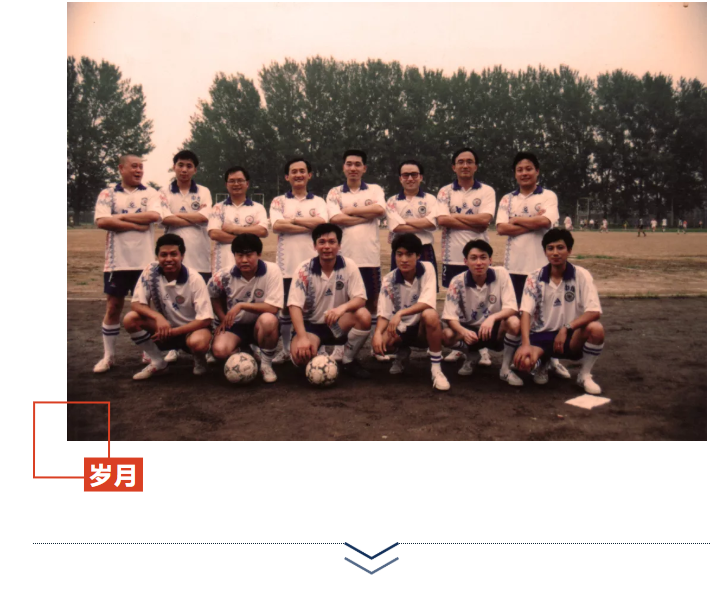Open the football team group photo
The height and width of the screenshot is (601, 728).
386,221
